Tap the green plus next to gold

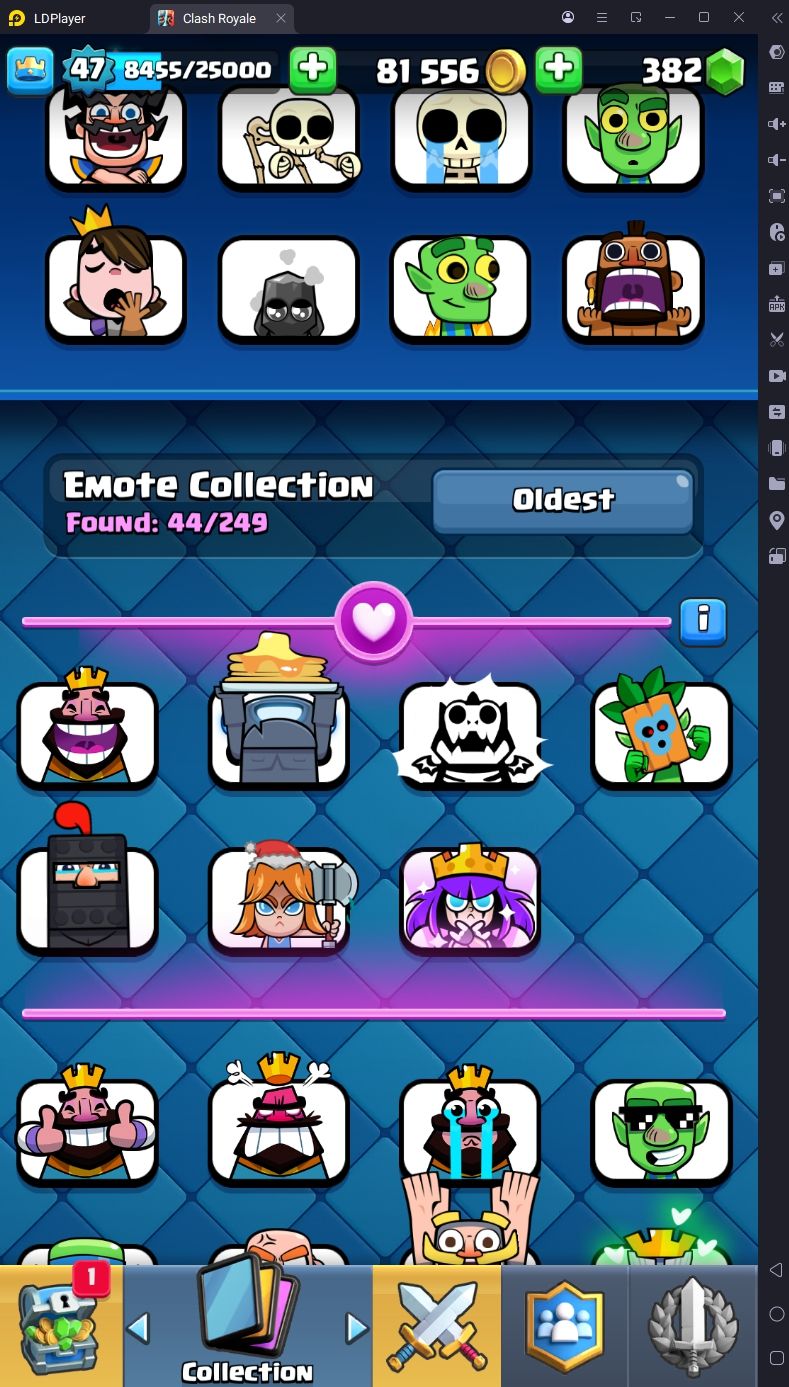tap(559, 69)
